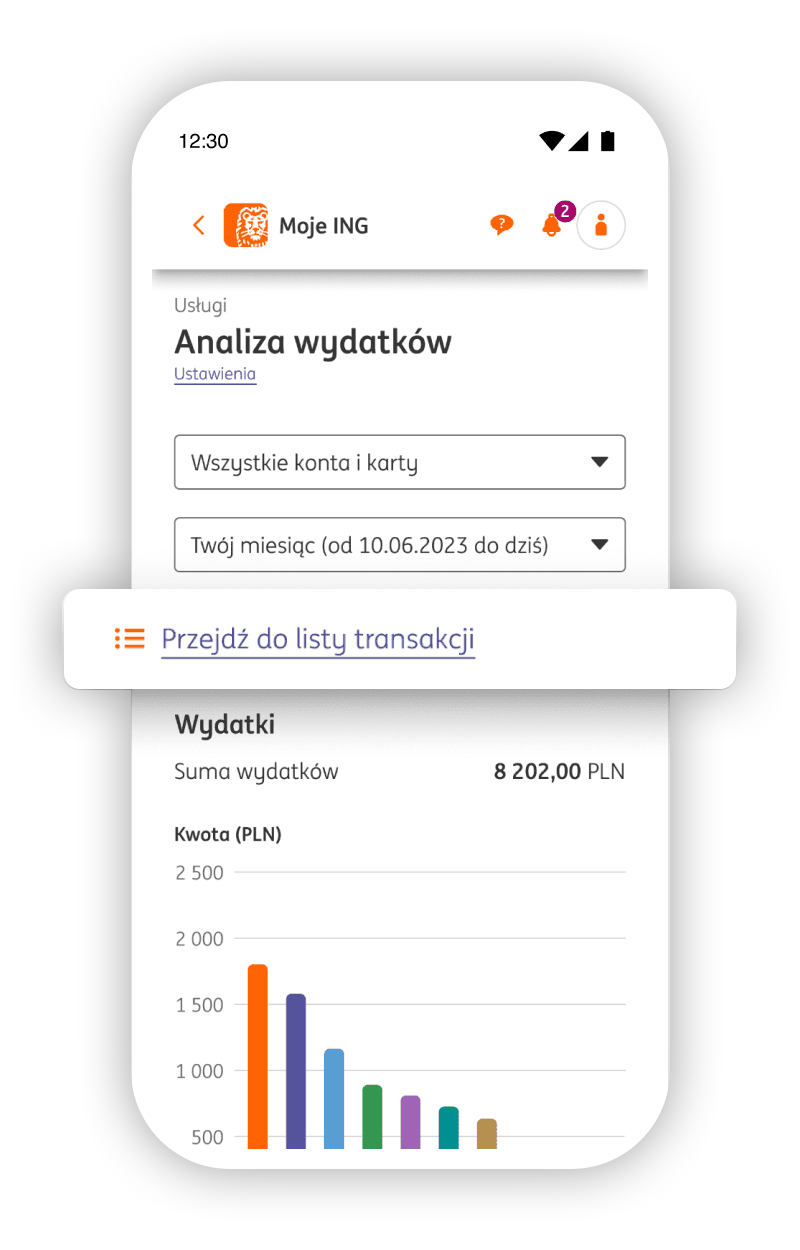Screen dimensions: 800x1250
Task: Select the Usługi section header
Action: 199,305
